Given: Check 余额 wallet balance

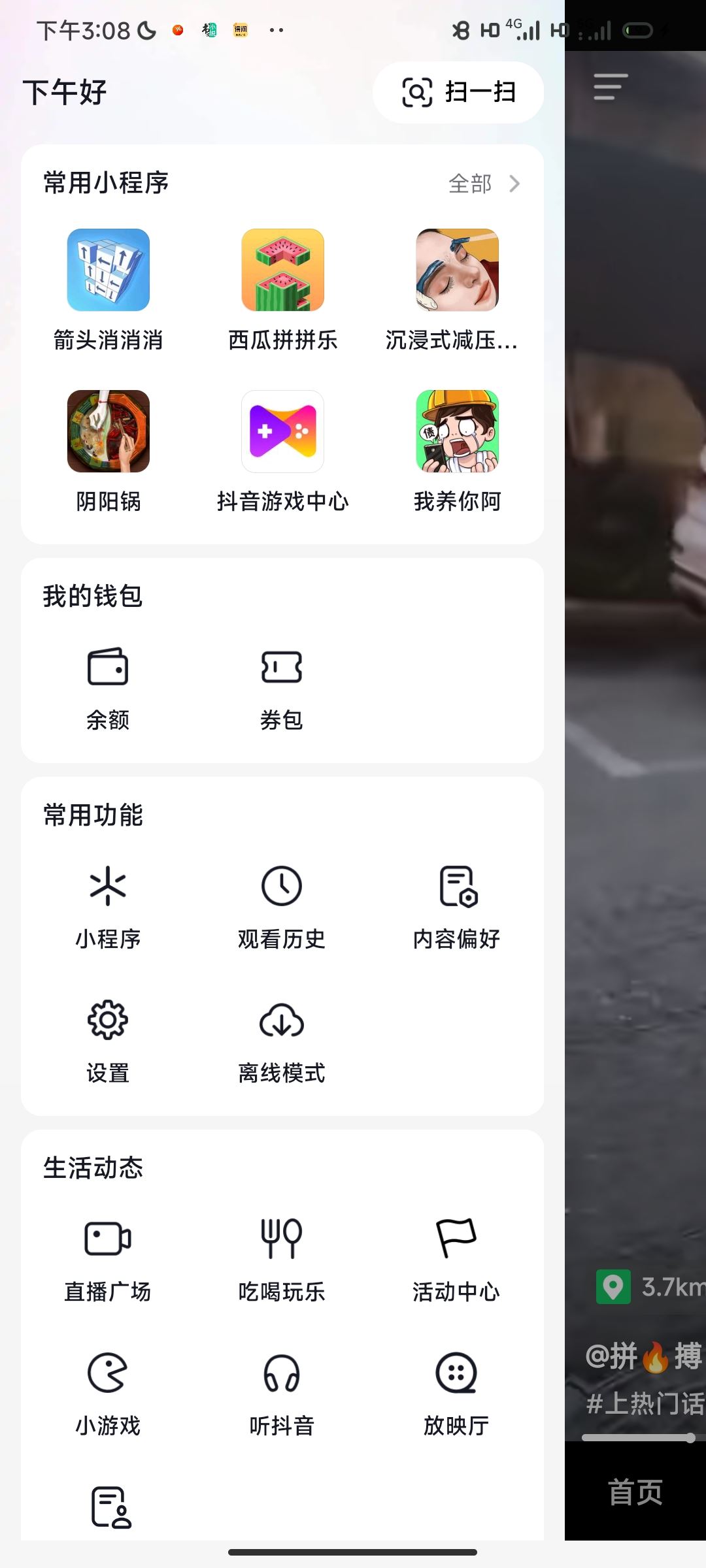Looking at the screenshot, I should tap(109, 686).
